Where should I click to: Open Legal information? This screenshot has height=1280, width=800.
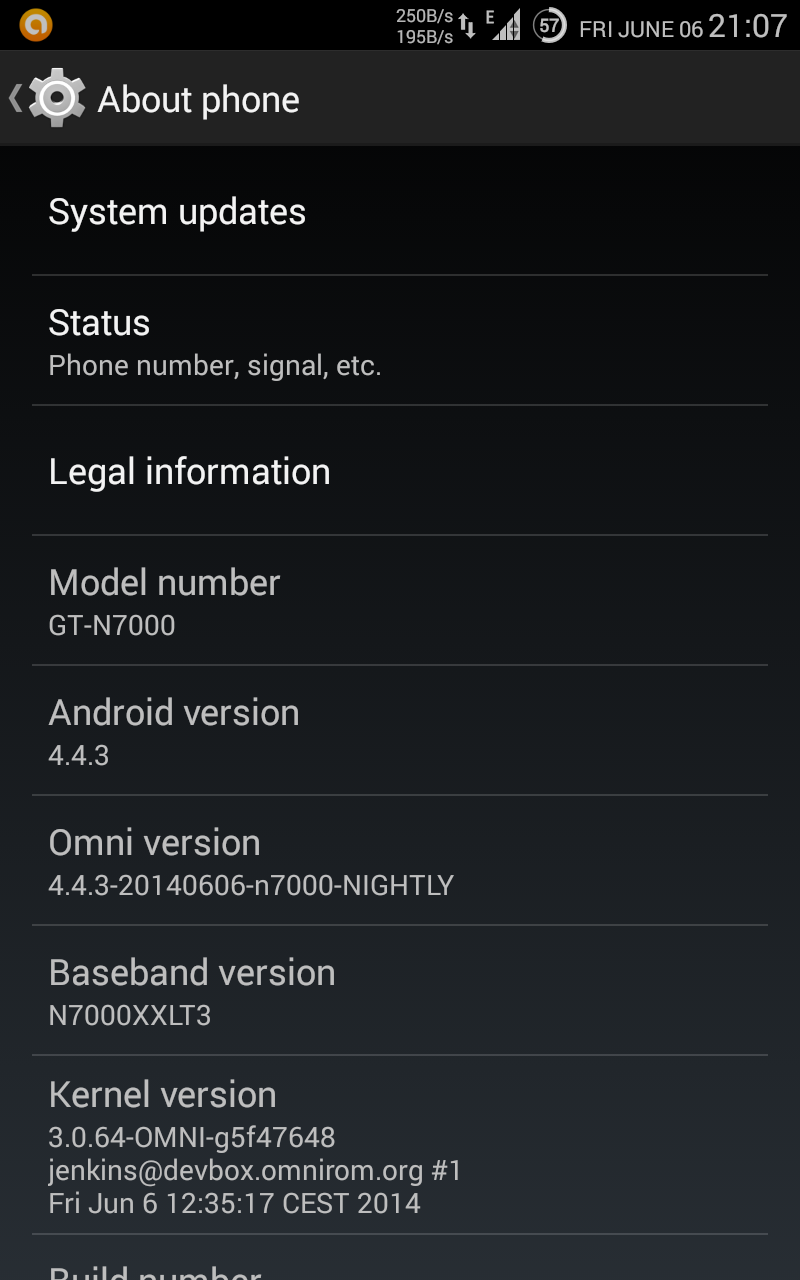[400, 472]
